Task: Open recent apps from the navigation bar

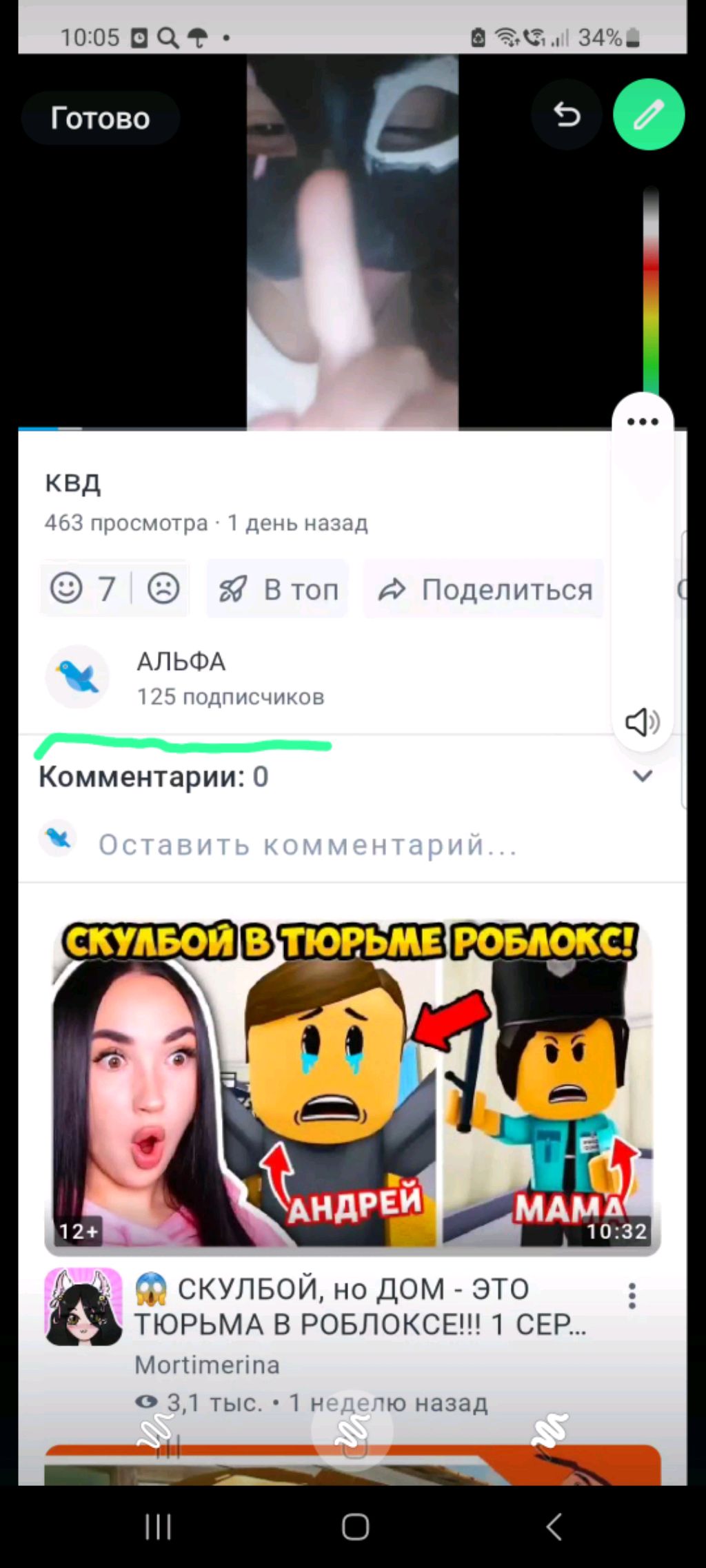Action: [158, 1527]
